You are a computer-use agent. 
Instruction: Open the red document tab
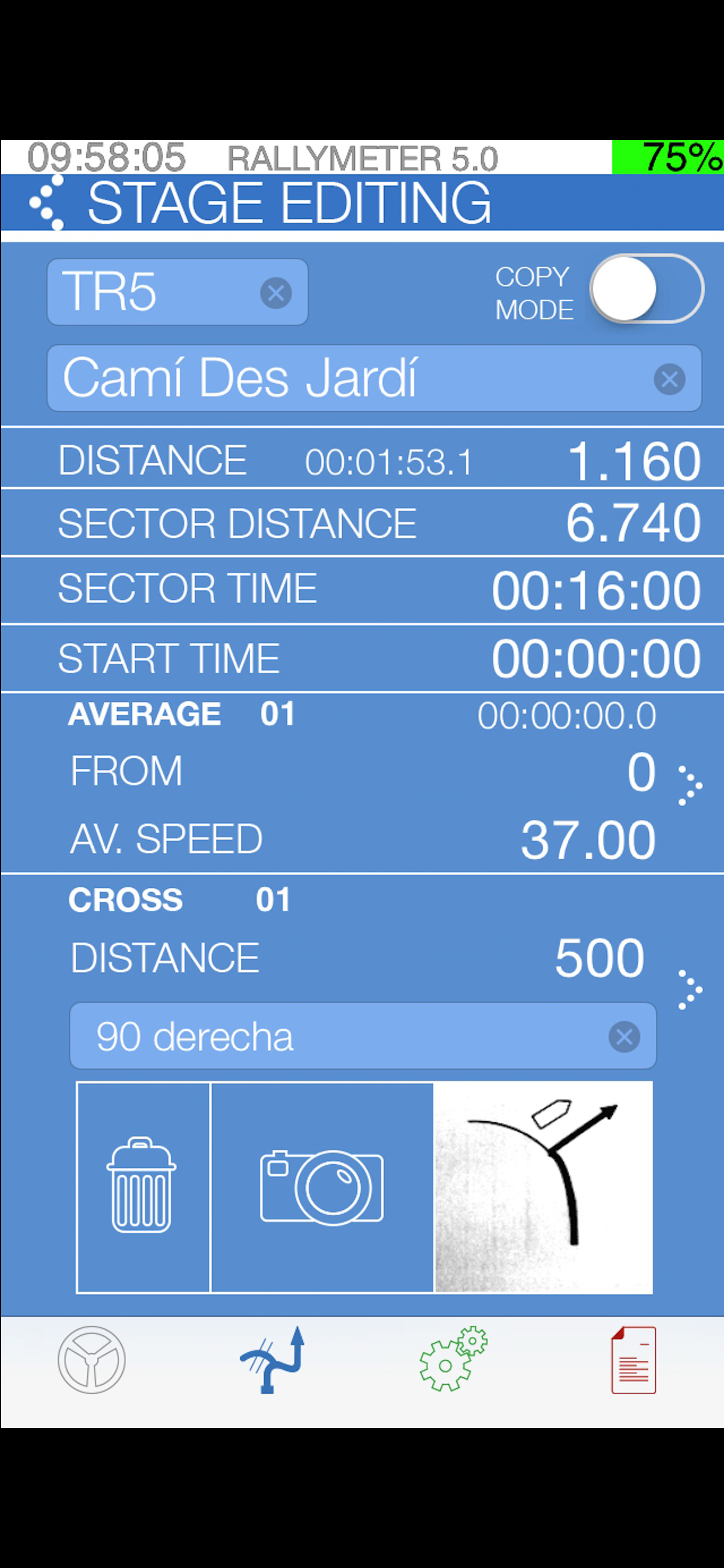633,1360
